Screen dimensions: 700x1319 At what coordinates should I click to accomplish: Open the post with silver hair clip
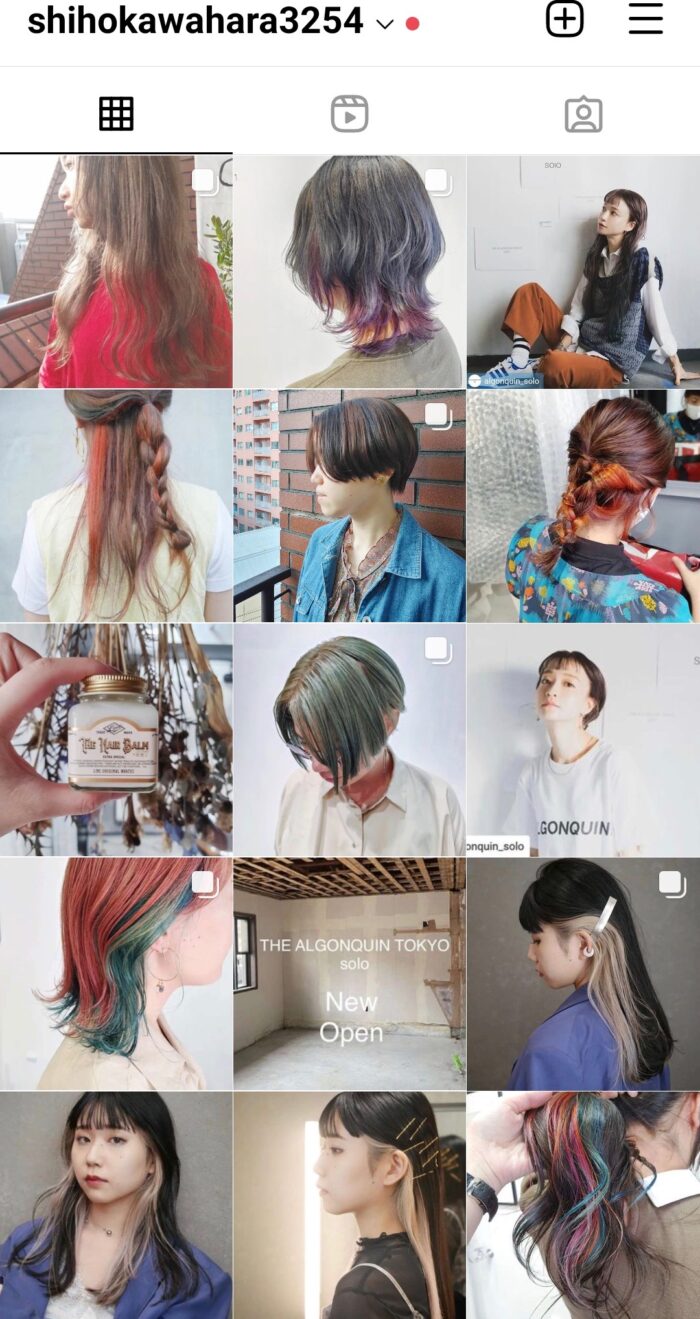click(x=583, y=974)
